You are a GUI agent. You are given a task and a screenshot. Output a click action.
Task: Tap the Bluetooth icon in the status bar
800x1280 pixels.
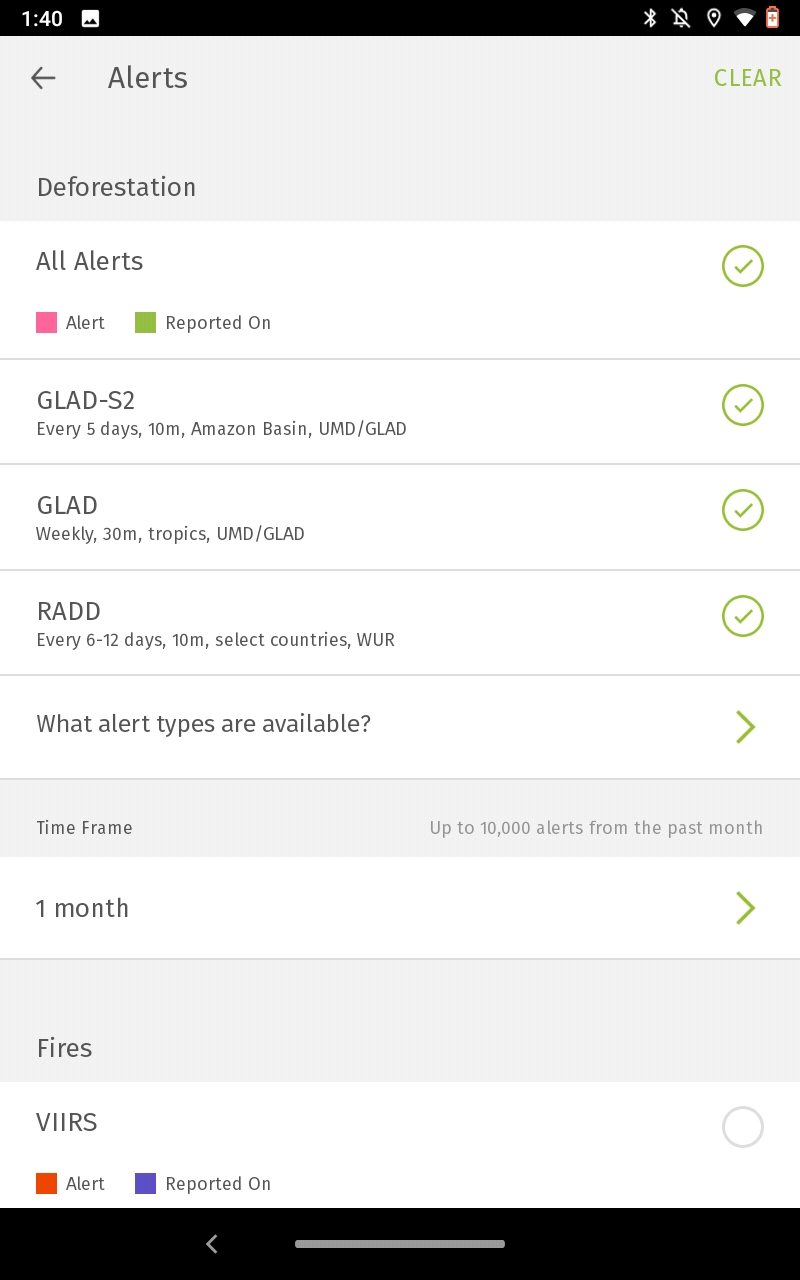pos(650,17)
